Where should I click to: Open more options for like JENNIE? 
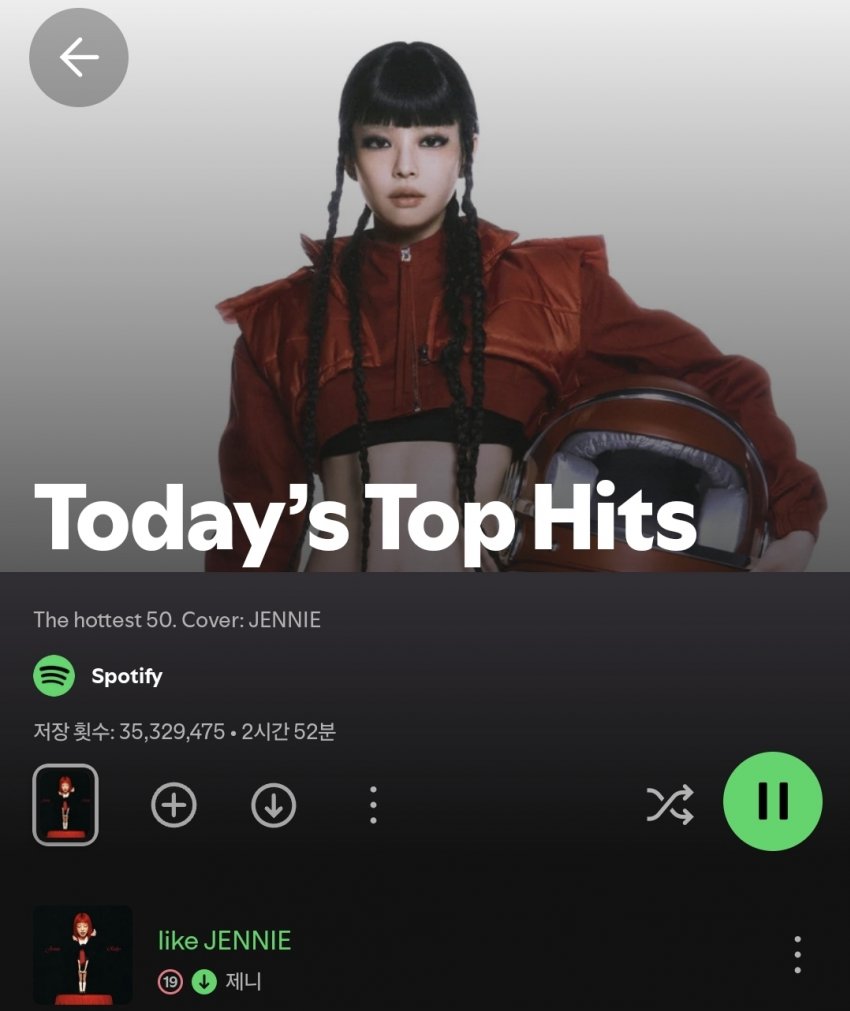pos(797,955)
